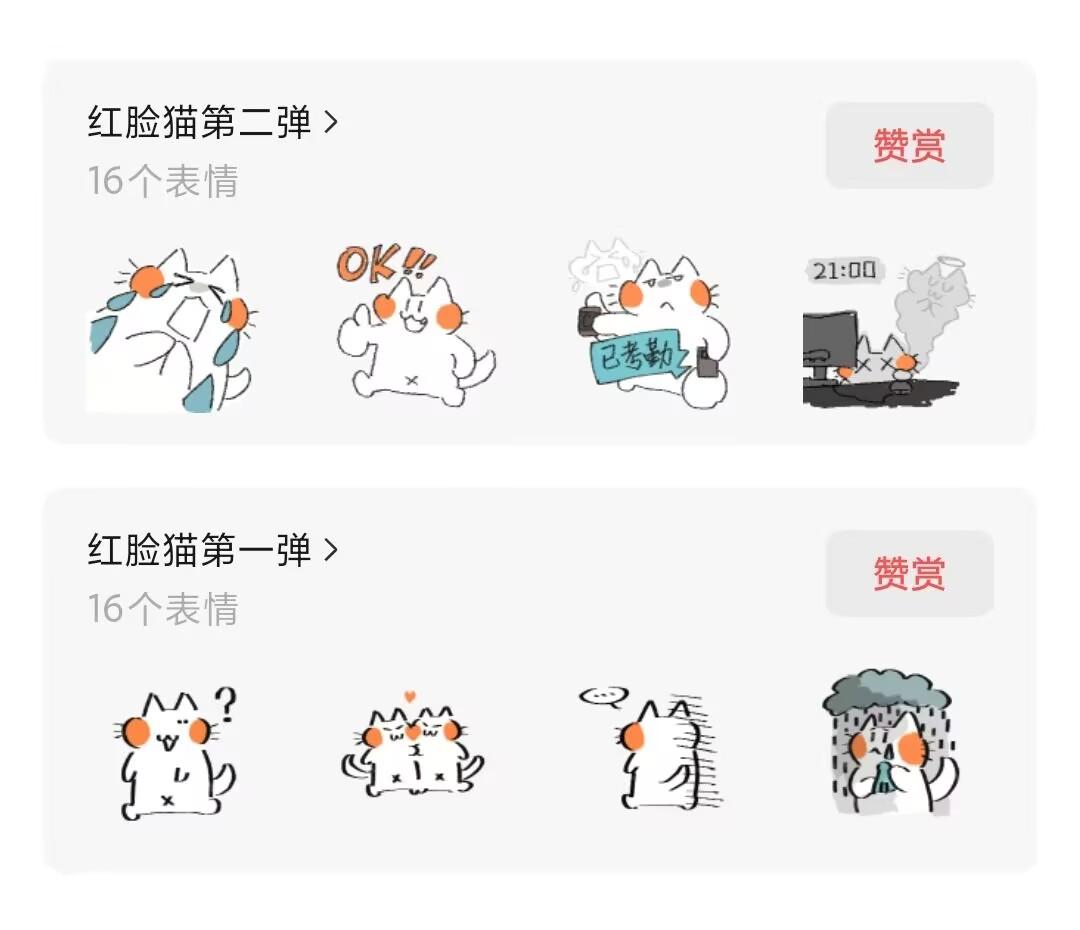Preview the two hugging cats sticker
1080x930 pixels.
pyautogui.click(x=412, y=750)
